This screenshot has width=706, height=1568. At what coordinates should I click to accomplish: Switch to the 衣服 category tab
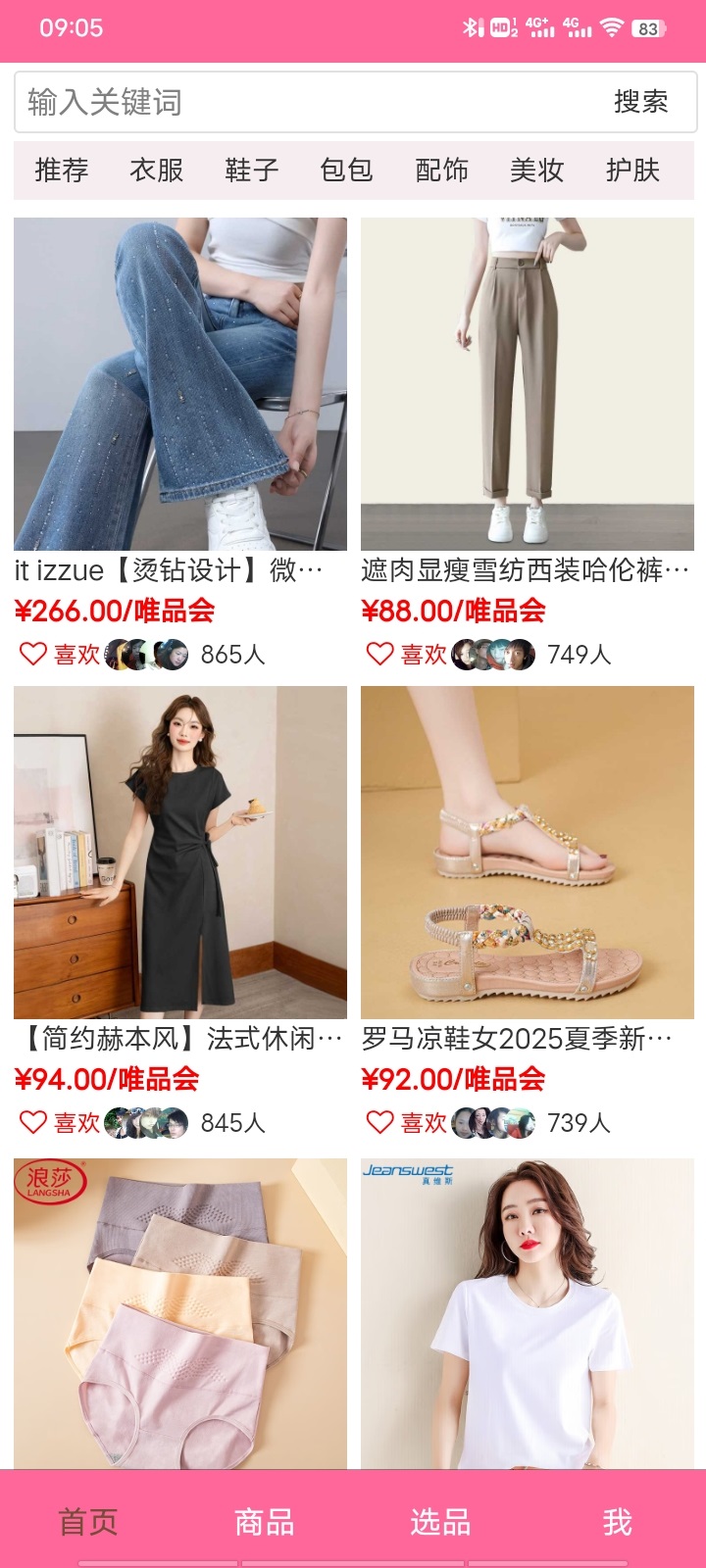(x=154, y=171)
